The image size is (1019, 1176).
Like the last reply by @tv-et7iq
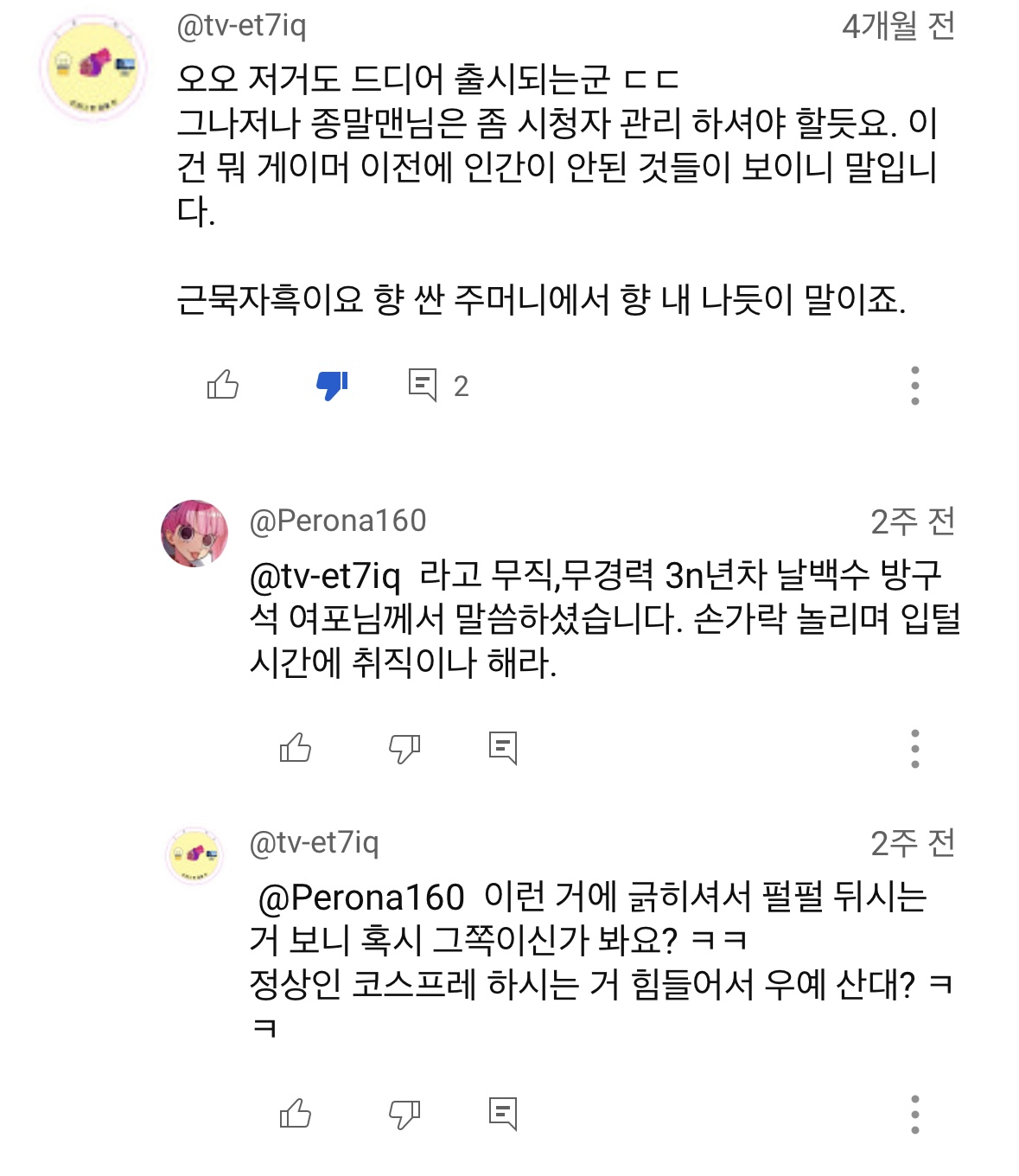tap(296, 1114)
